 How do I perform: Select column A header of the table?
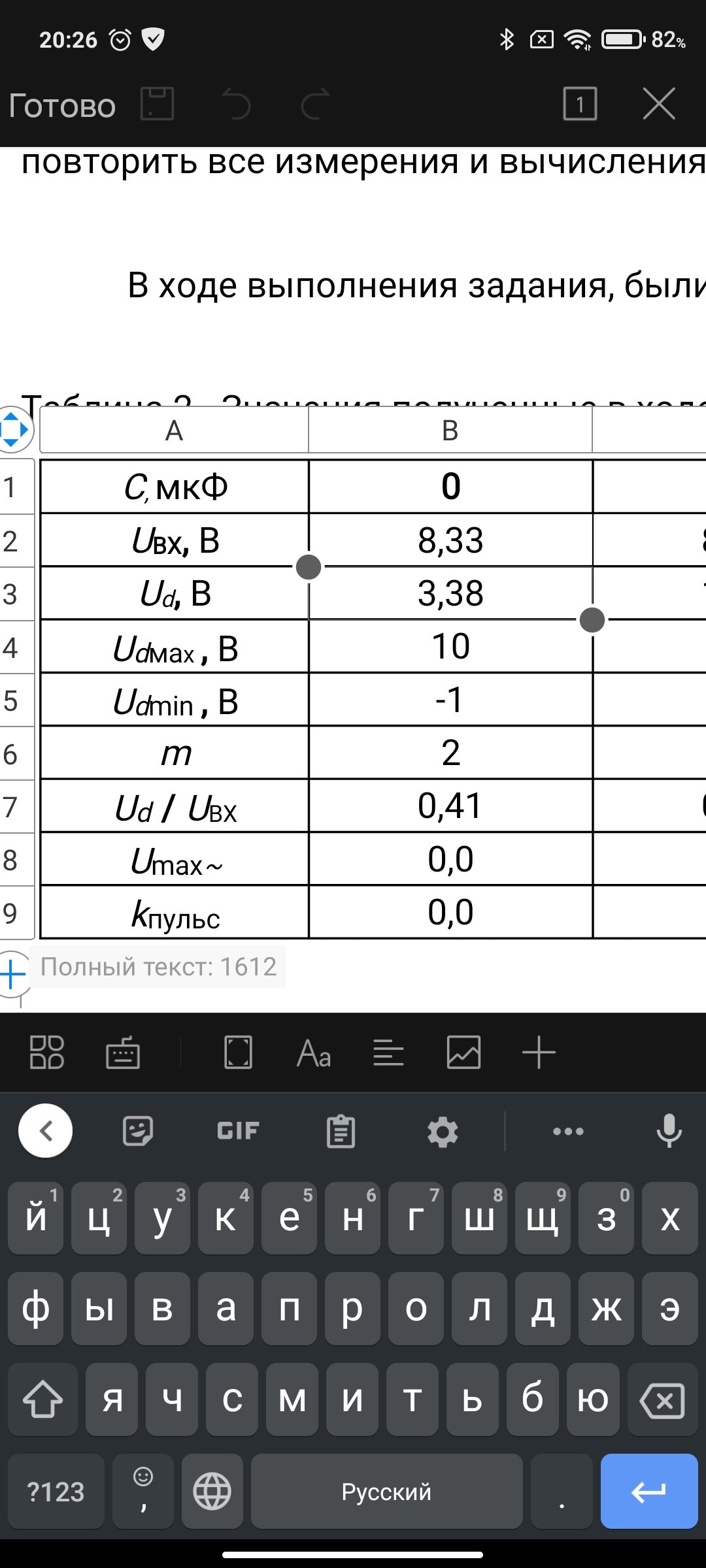174,430
